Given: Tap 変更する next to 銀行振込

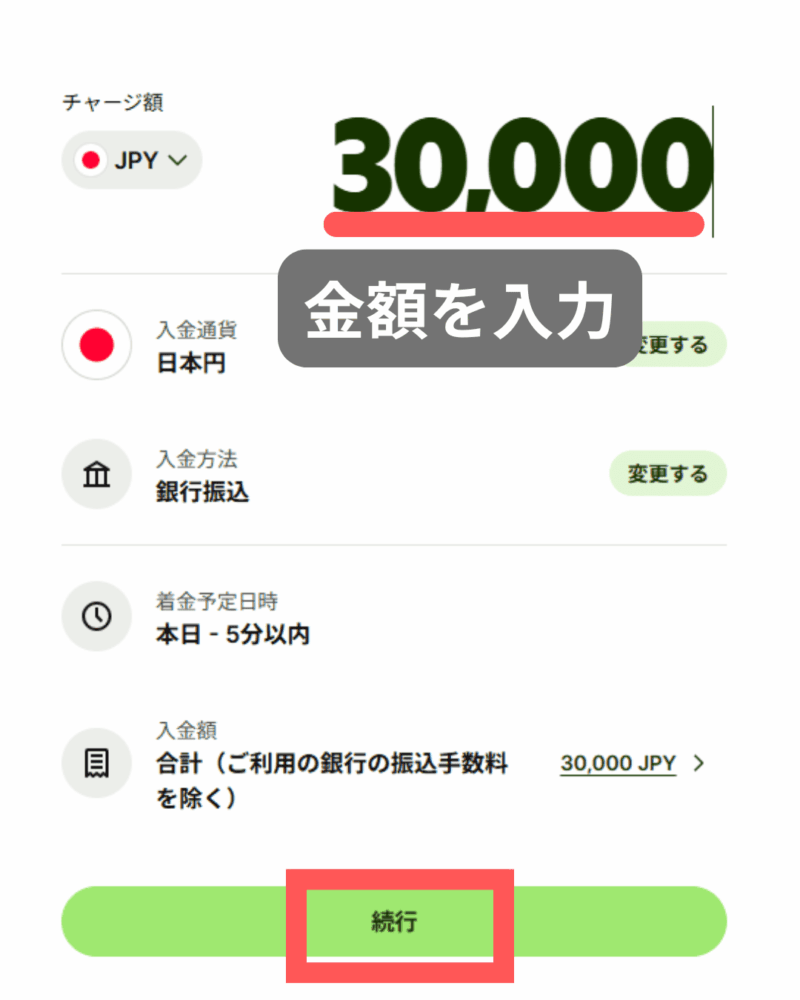Looking at the screenshot, I should click(667, 474).
